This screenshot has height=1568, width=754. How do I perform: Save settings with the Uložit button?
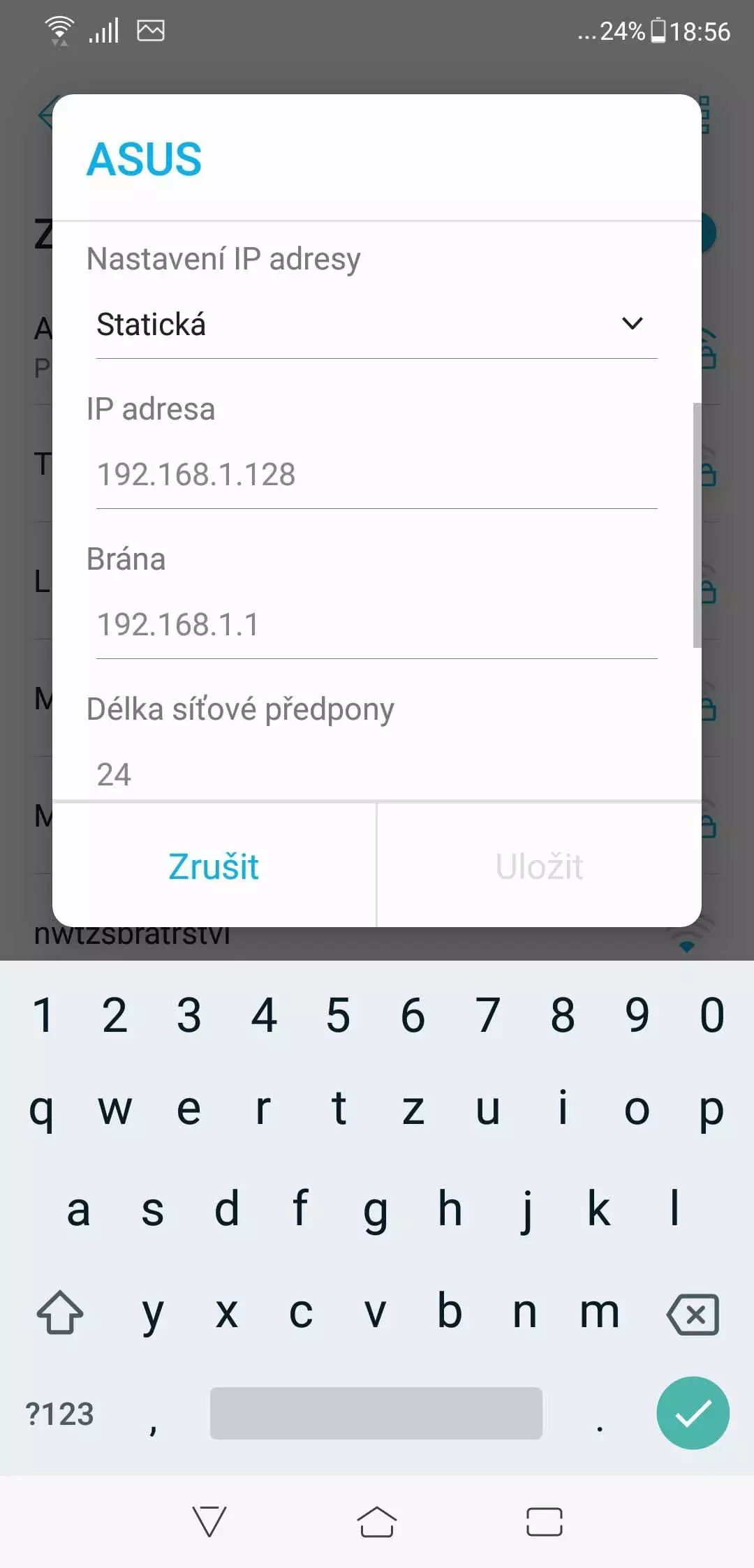(x=540, y=866)
